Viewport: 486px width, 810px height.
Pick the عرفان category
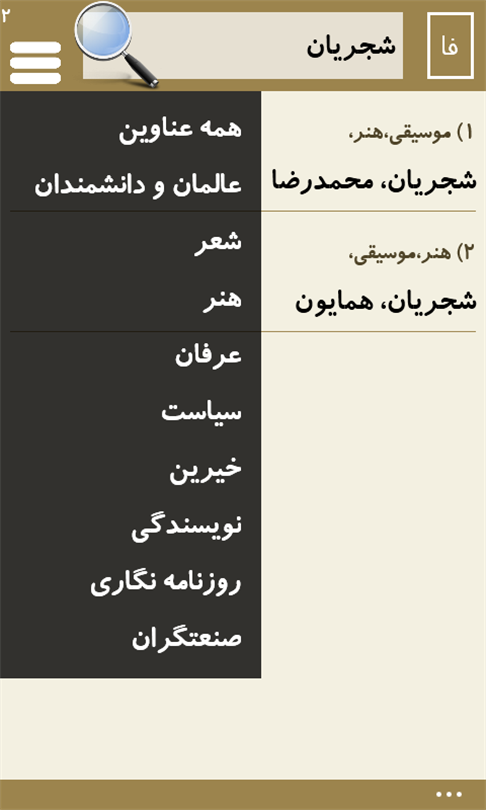tap(208, 356)
